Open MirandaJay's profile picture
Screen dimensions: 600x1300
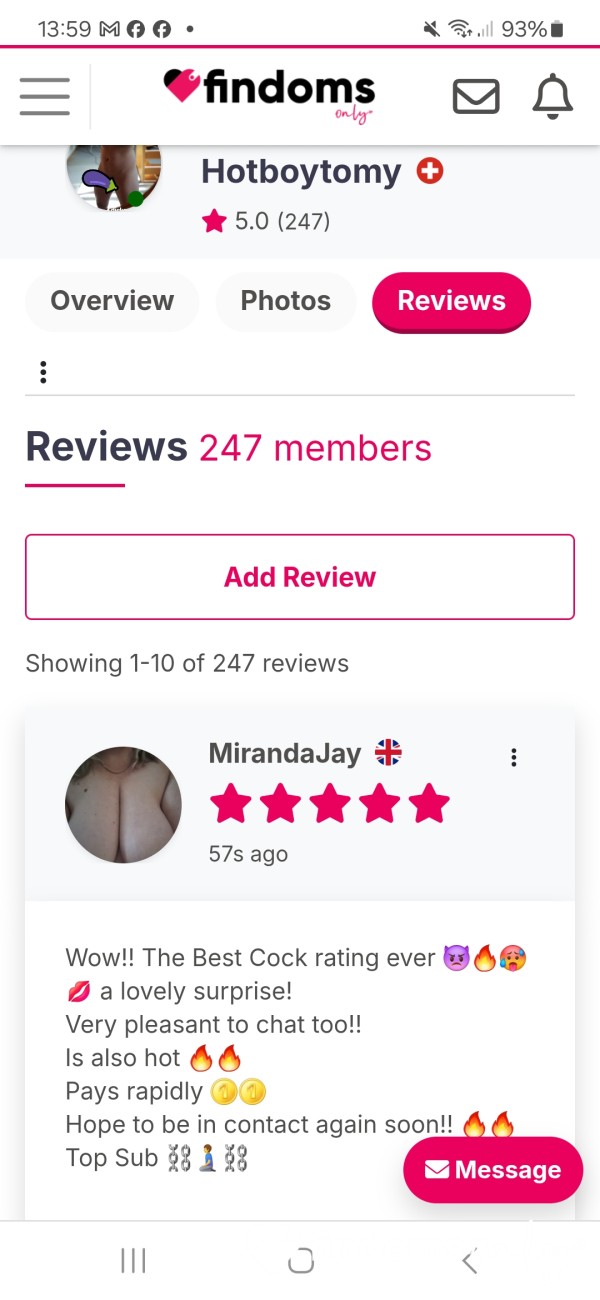point(123,805)
